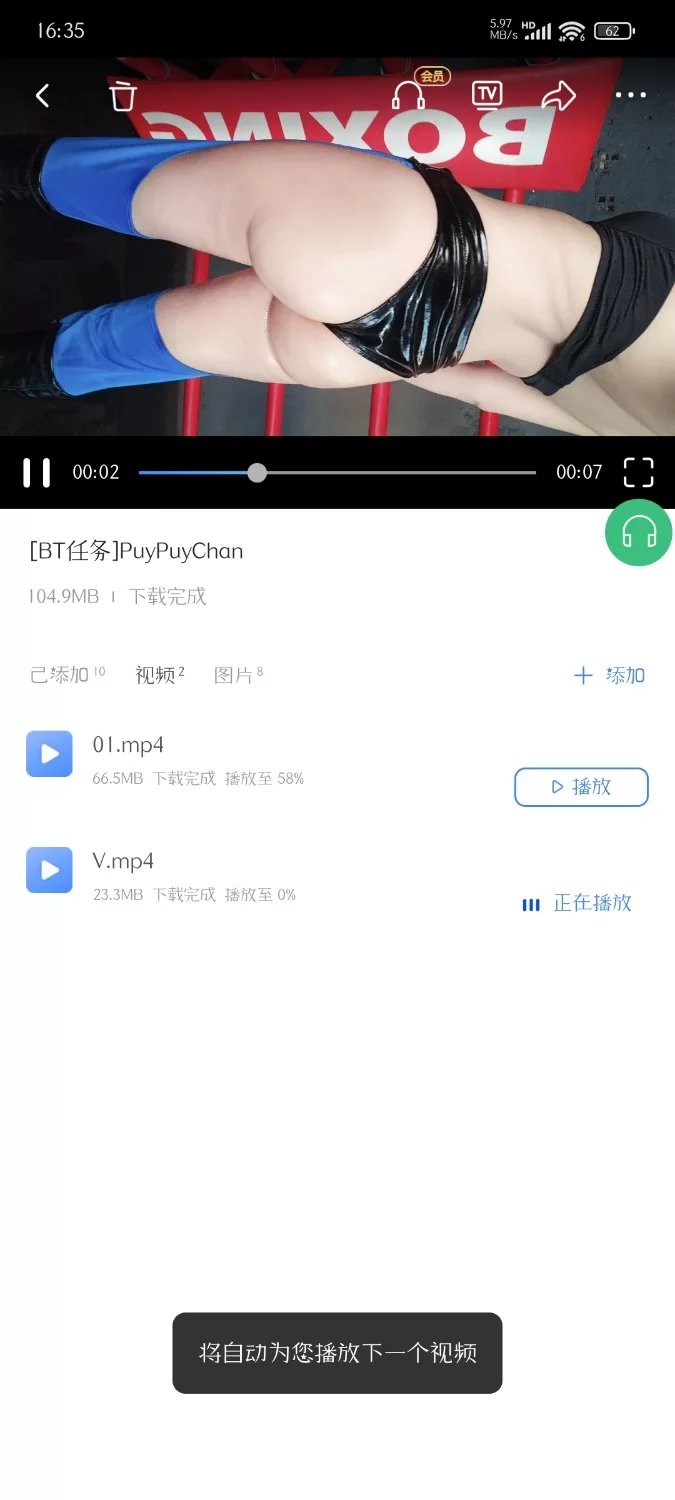Open the member headphone audio mode
675x1500 pixels.
click(x=408, y=96)
